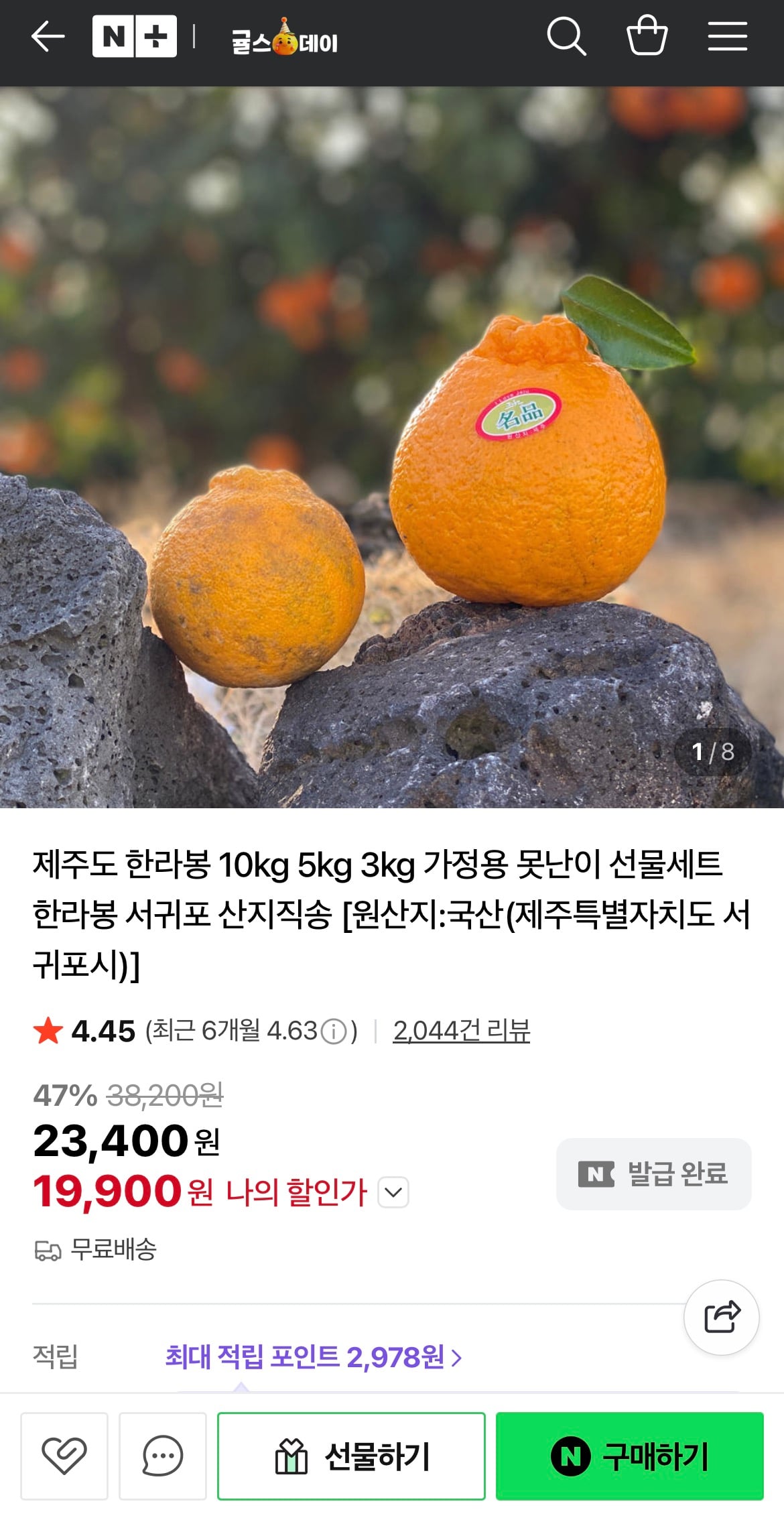Open search using the magnifier icon

point(567,37)
